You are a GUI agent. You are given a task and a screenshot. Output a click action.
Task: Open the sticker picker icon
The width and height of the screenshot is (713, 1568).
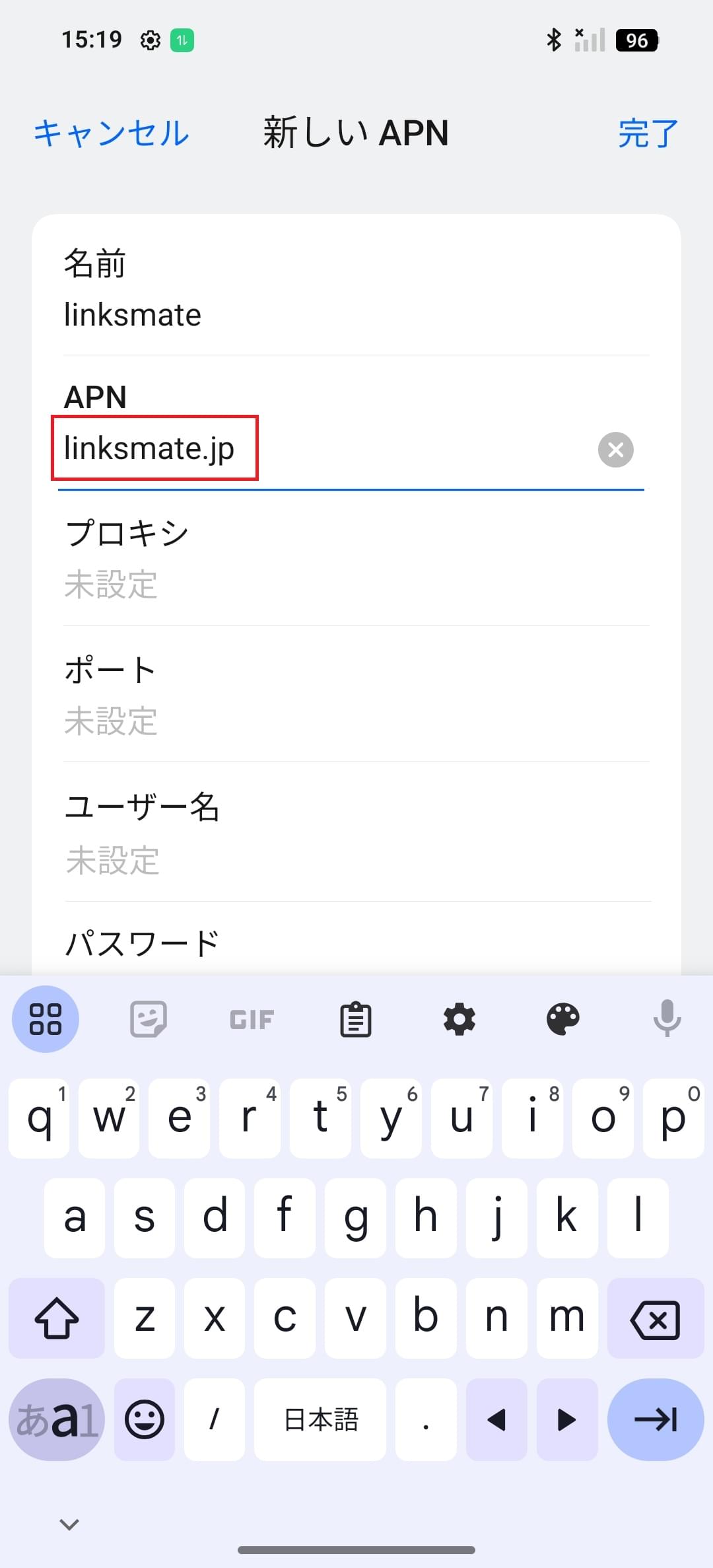[x=147, y=1018]
